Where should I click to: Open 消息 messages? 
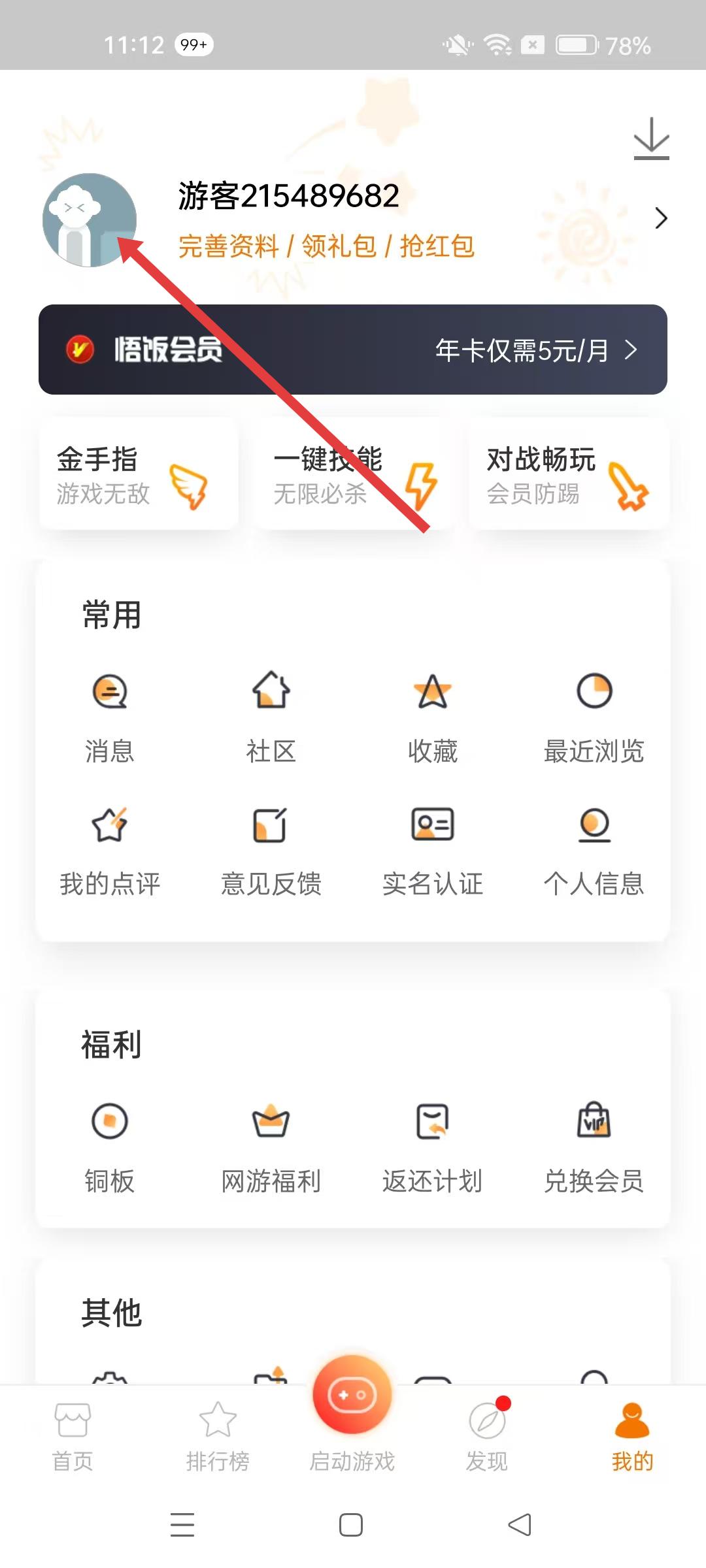point(110,715)
